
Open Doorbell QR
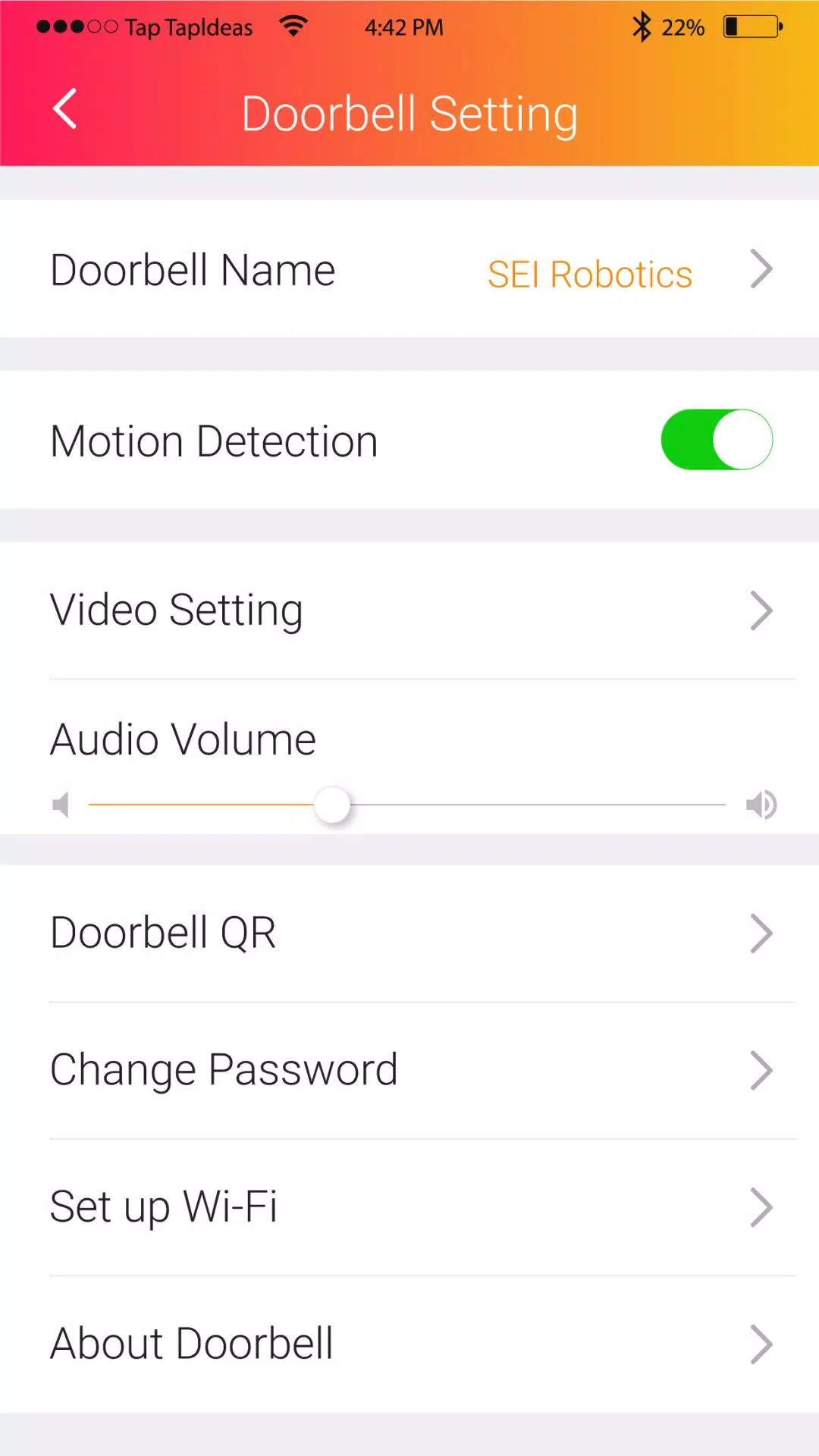tap(409, 934)
